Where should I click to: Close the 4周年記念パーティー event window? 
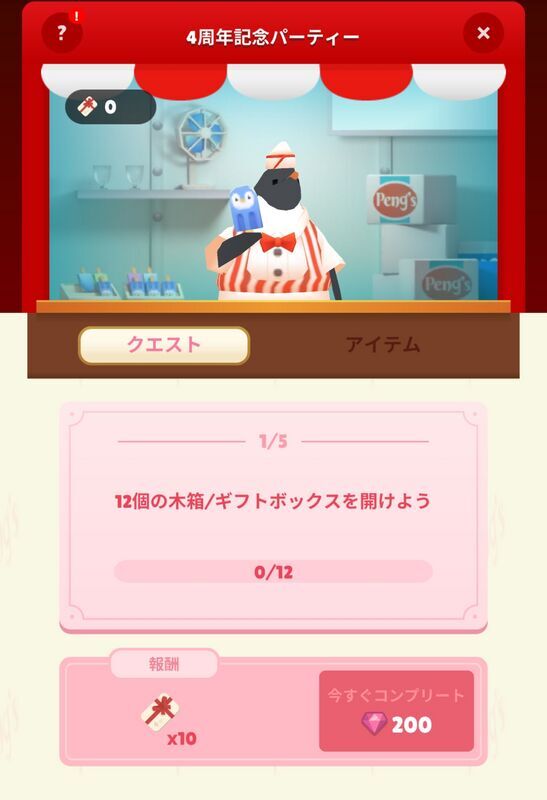coord(483,33)
